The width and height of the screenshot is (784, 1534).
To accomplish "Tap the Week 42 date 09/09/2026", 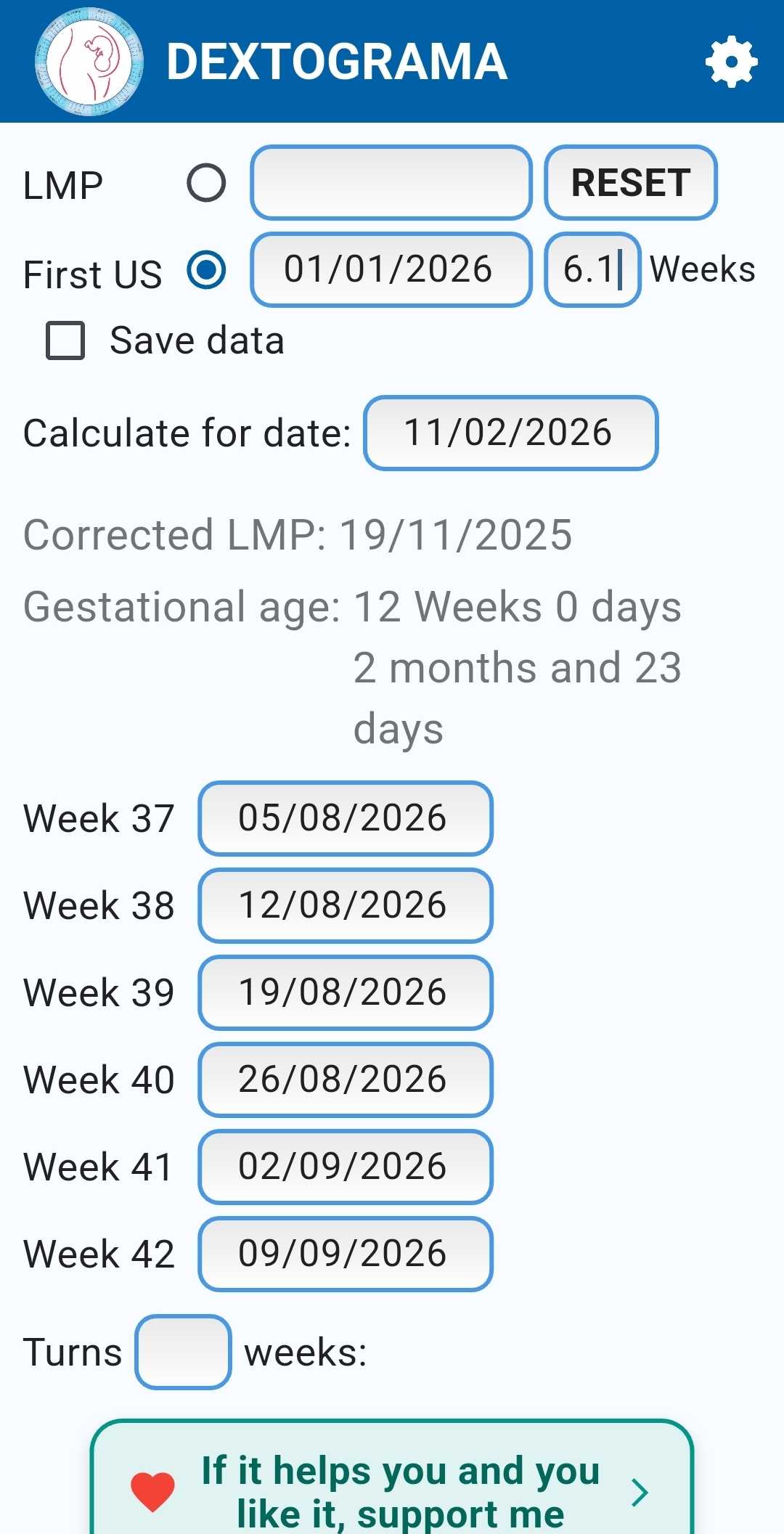I will (345, 1254).
